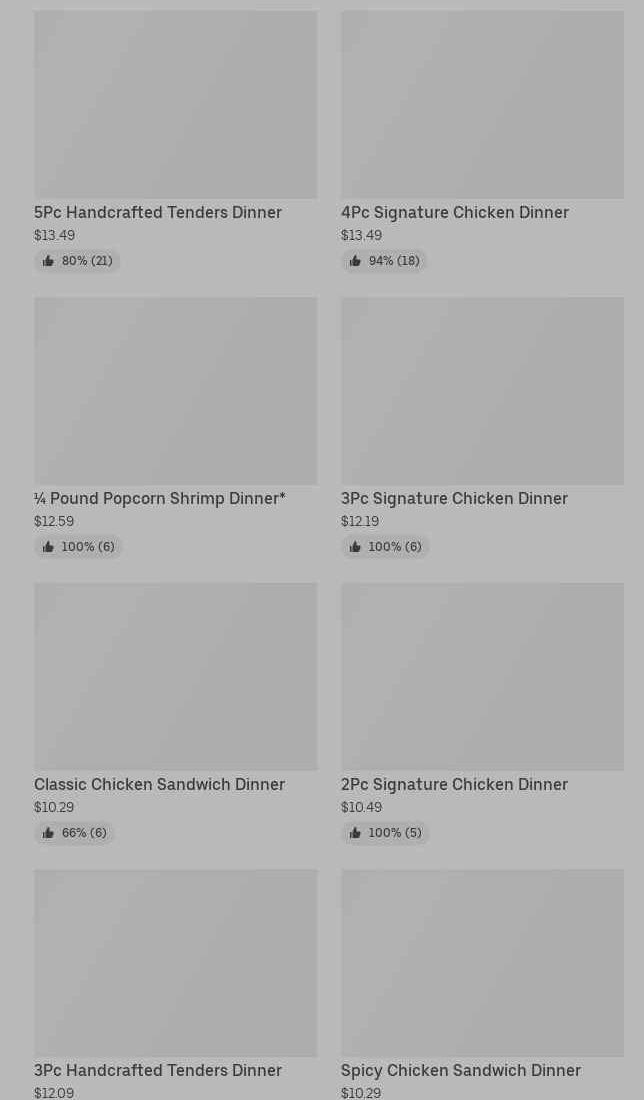Select the 4Pc Signature Chicken Dinner card
This screenshot has height=1100, width=644.
point(483,141)
